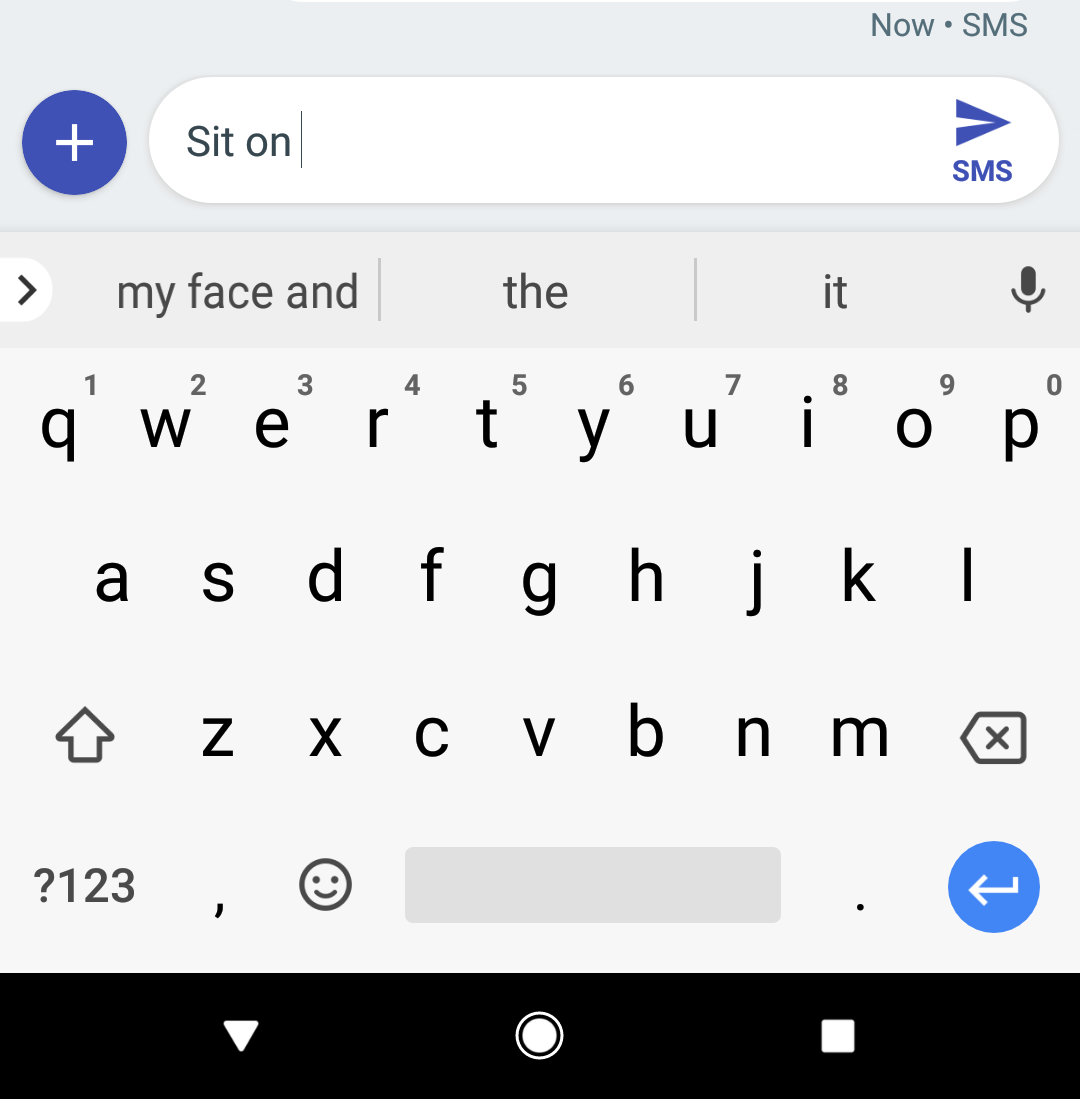Tap the blue enter key

tap(994, 887)
